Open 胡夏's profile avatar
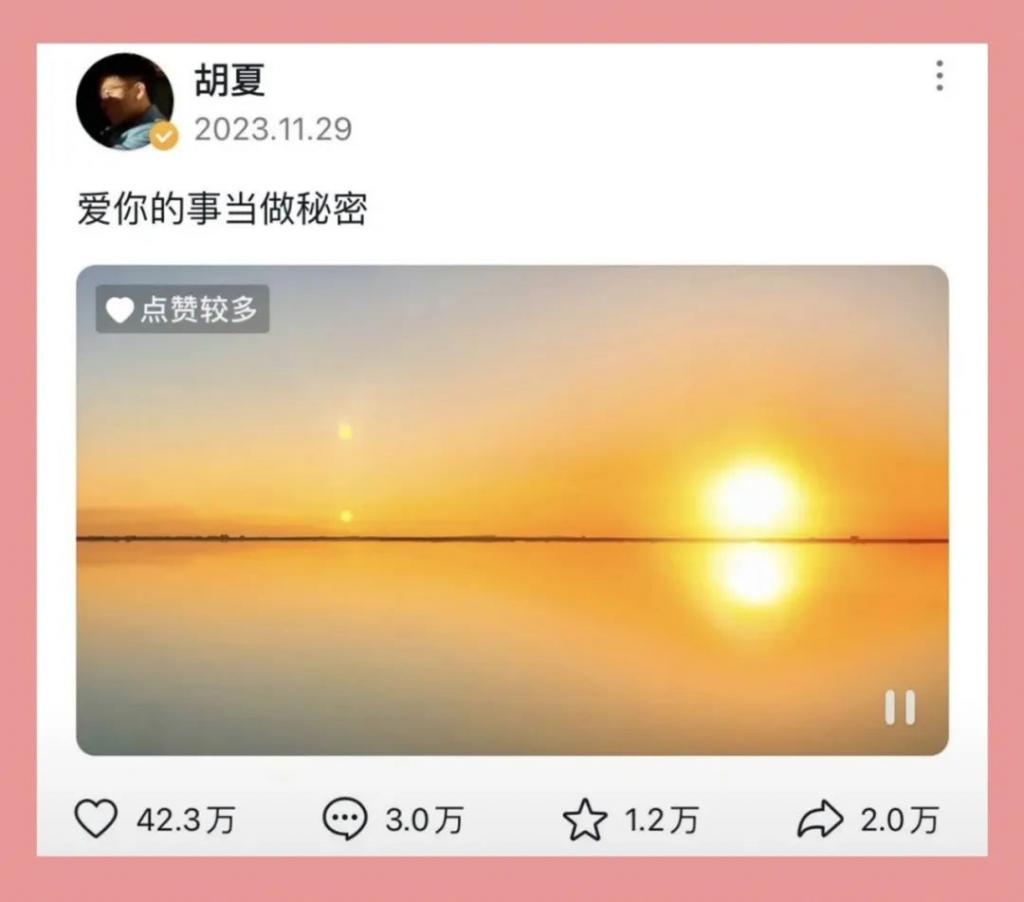This screenshot has height=902, width=1024. [x=124, y=102]
